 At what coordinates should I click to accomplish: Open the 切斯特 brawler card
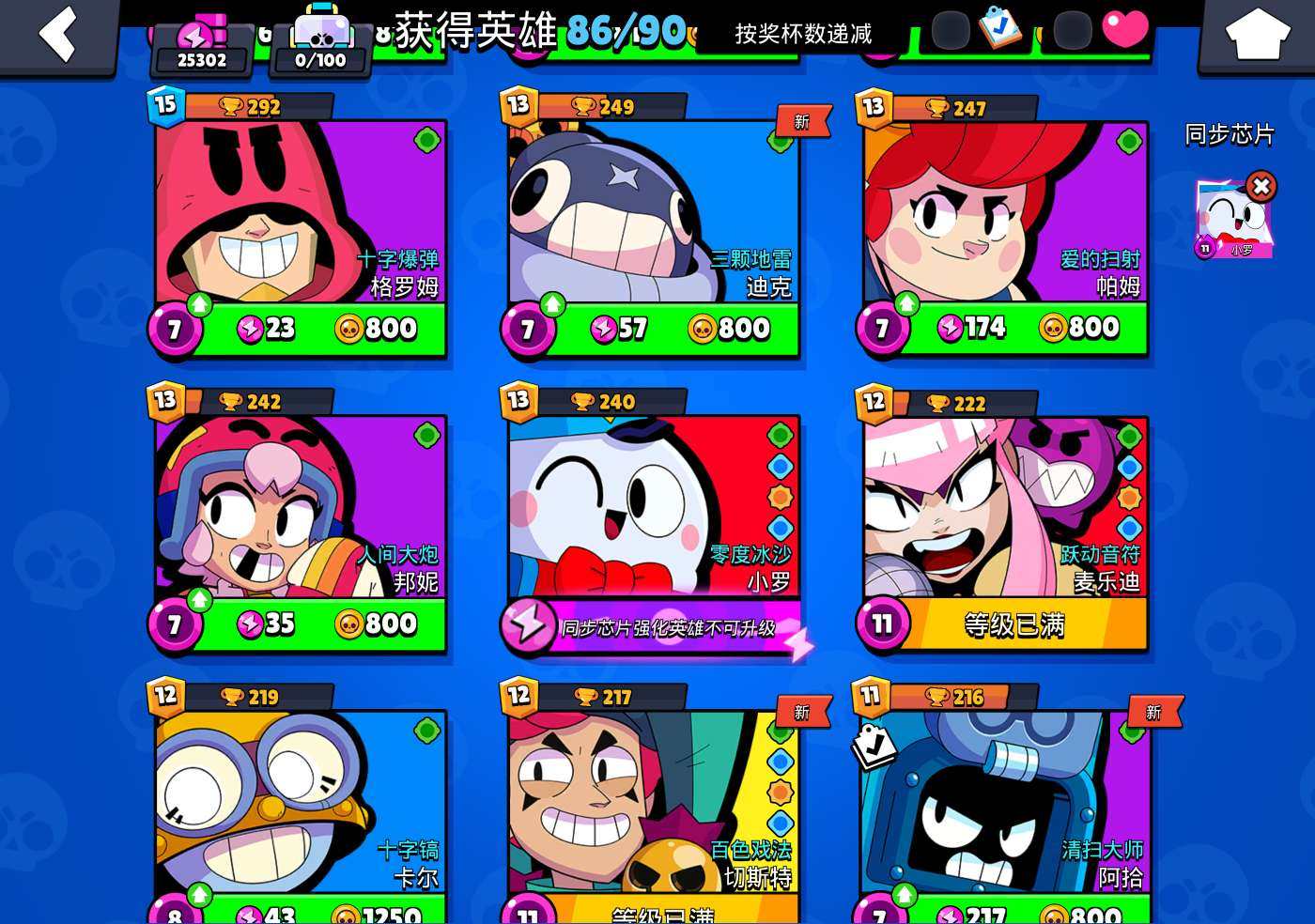(653, 803)
